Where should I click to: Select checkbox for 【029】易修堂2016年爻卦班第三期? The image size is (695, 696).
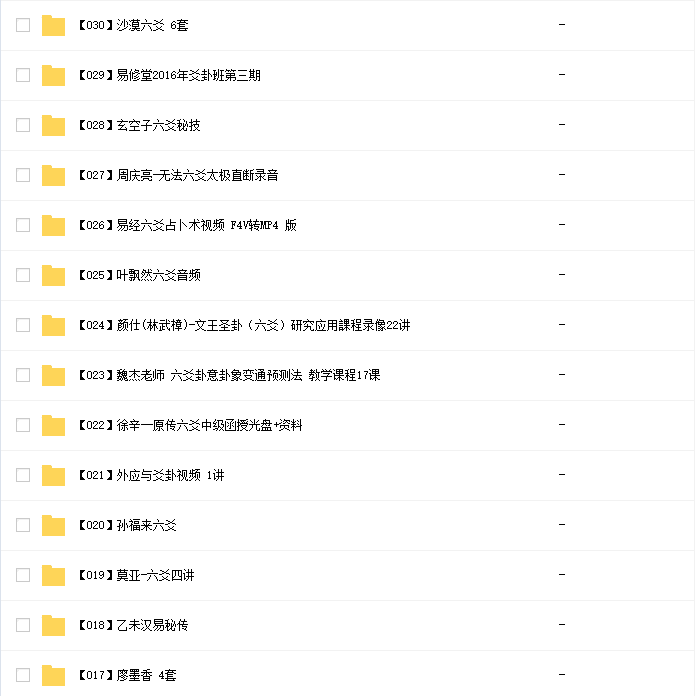[x=23, y=75]
